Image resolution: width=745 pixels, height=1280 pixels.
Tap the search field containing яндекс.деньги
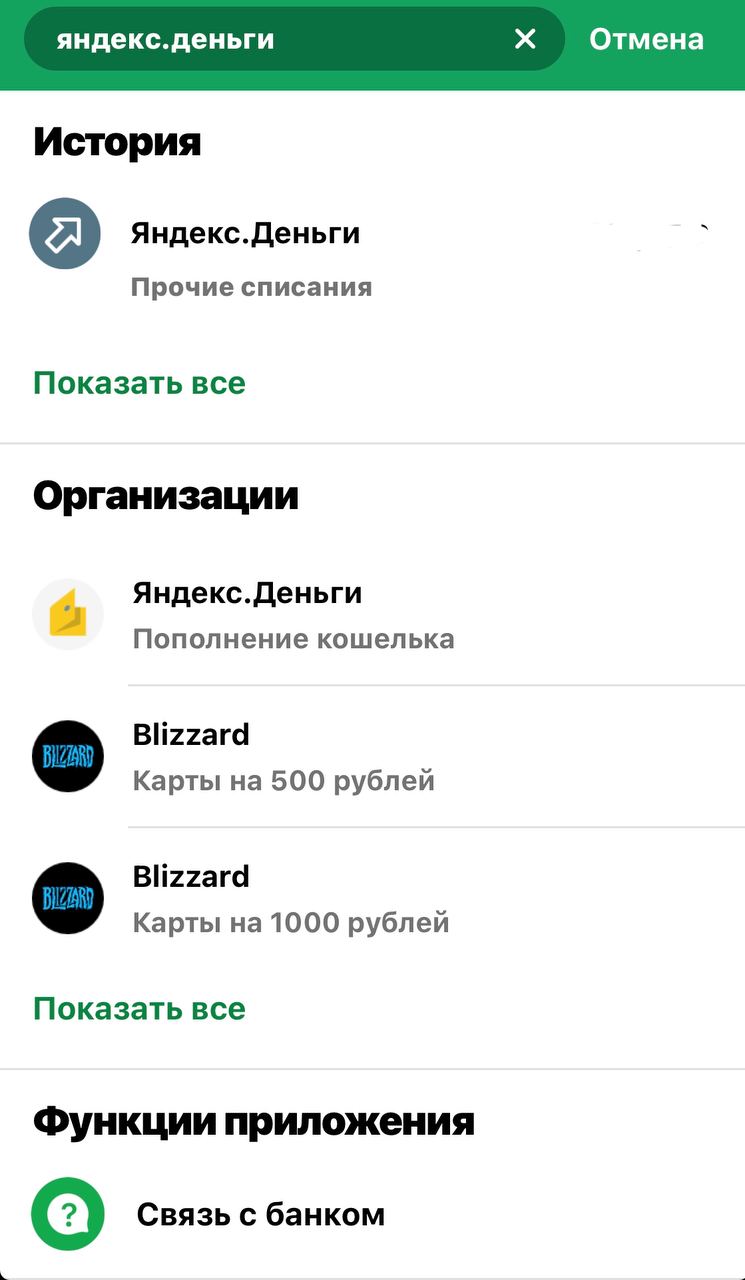pos(294,39)
